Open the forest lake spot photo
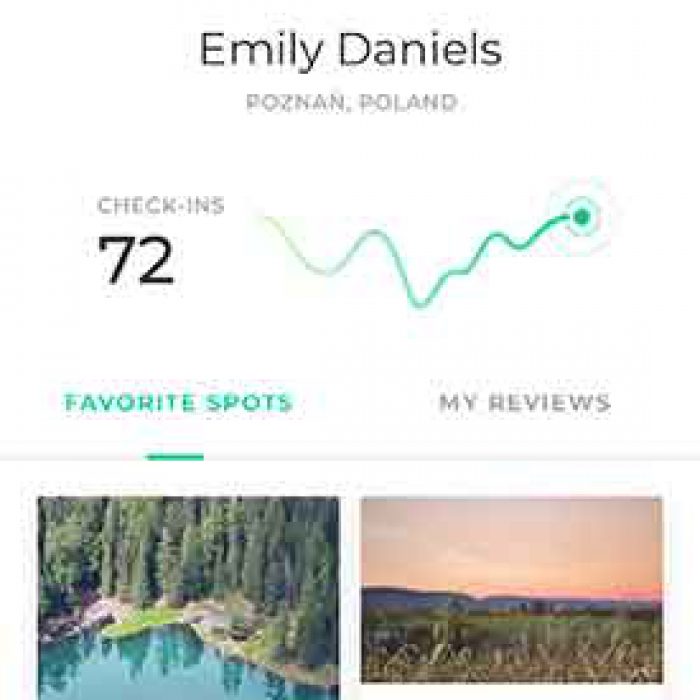 pyautogui.click(x=188, y=596)
